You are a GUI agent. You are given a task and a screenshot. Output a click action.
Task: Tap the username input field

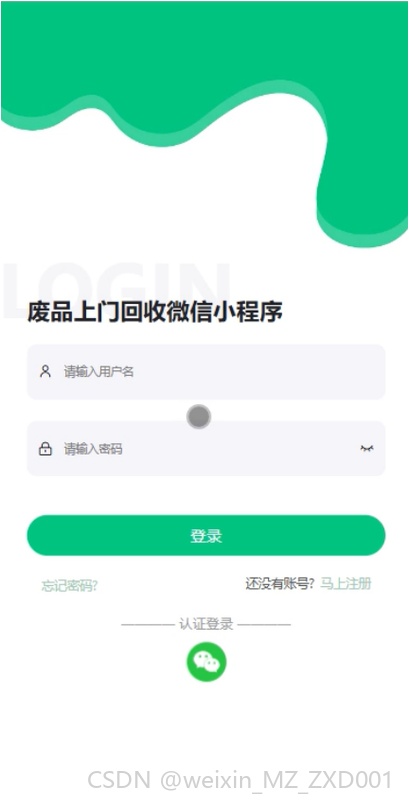(206, 372)
